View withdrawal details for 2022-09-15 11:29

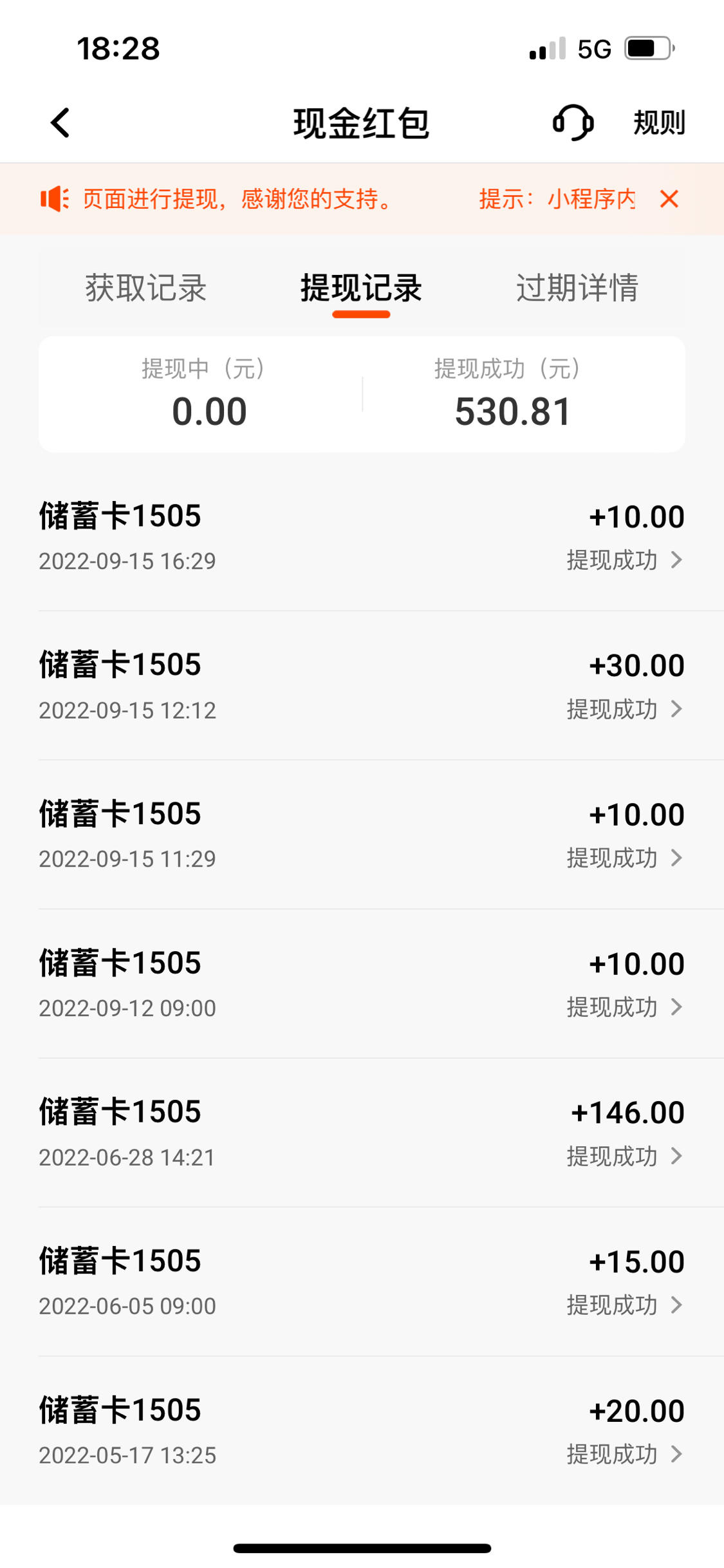(362, 835)
